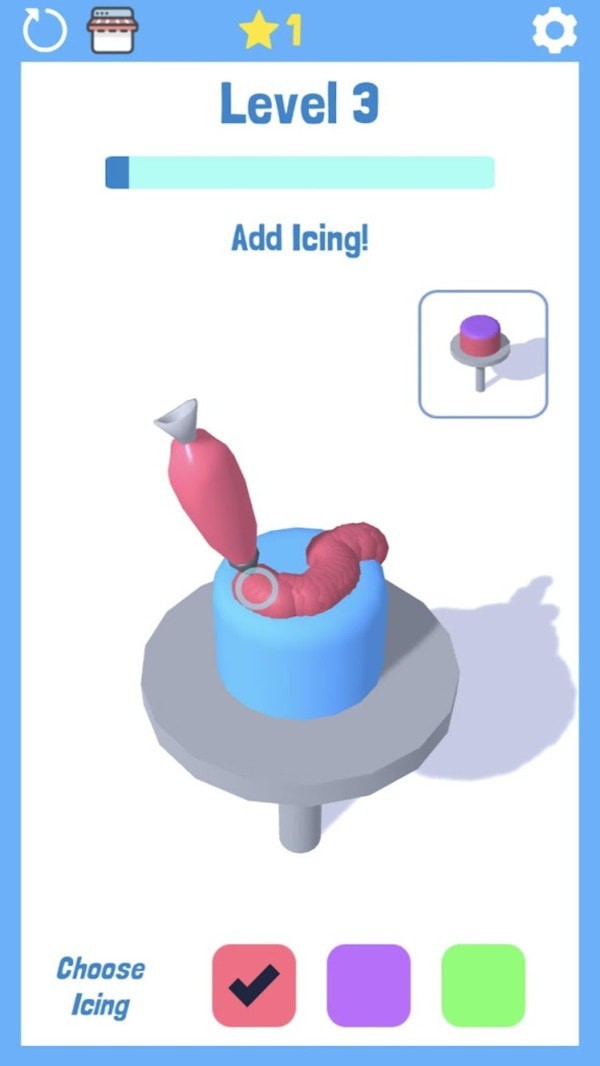600x1066 pixels.
Task: Restart the level with the circular arrow
Action: point(44,30)
